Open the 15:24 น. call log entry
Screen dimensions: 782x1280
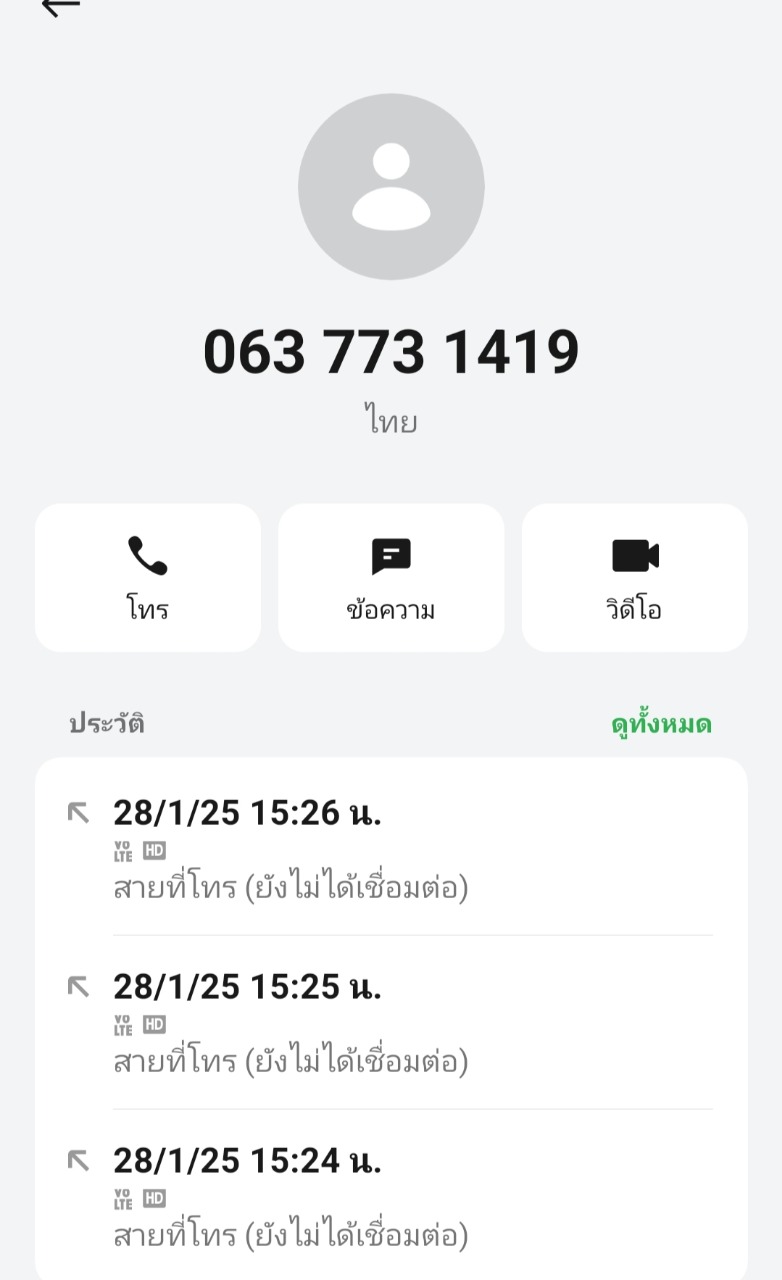pos(390,1196)
